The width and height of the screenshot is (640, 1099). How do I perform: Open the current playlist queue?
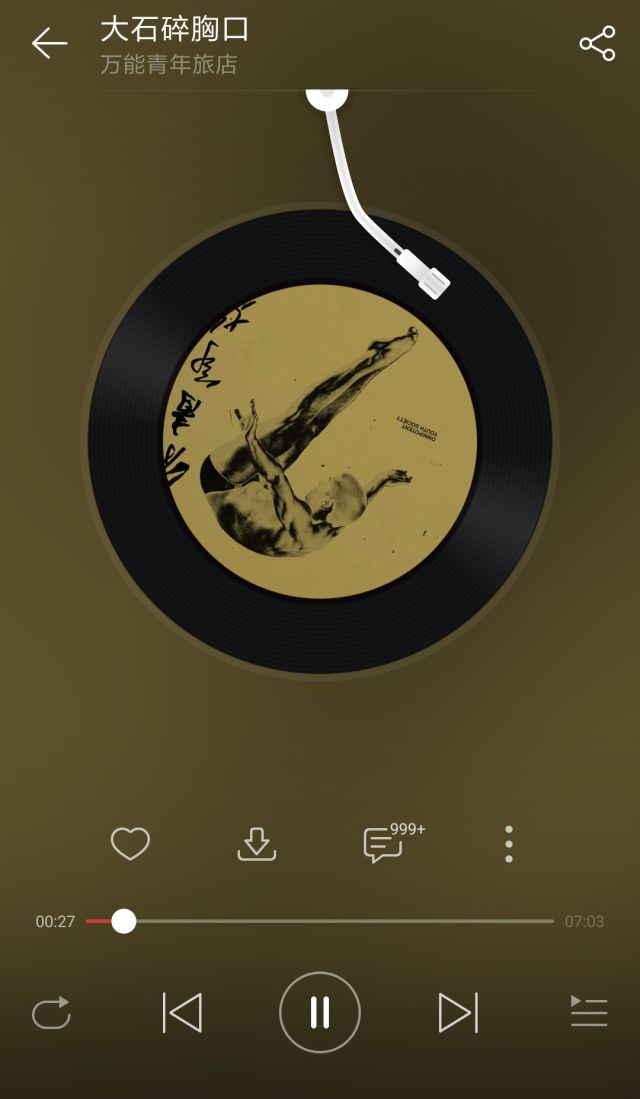point(589,1011)
